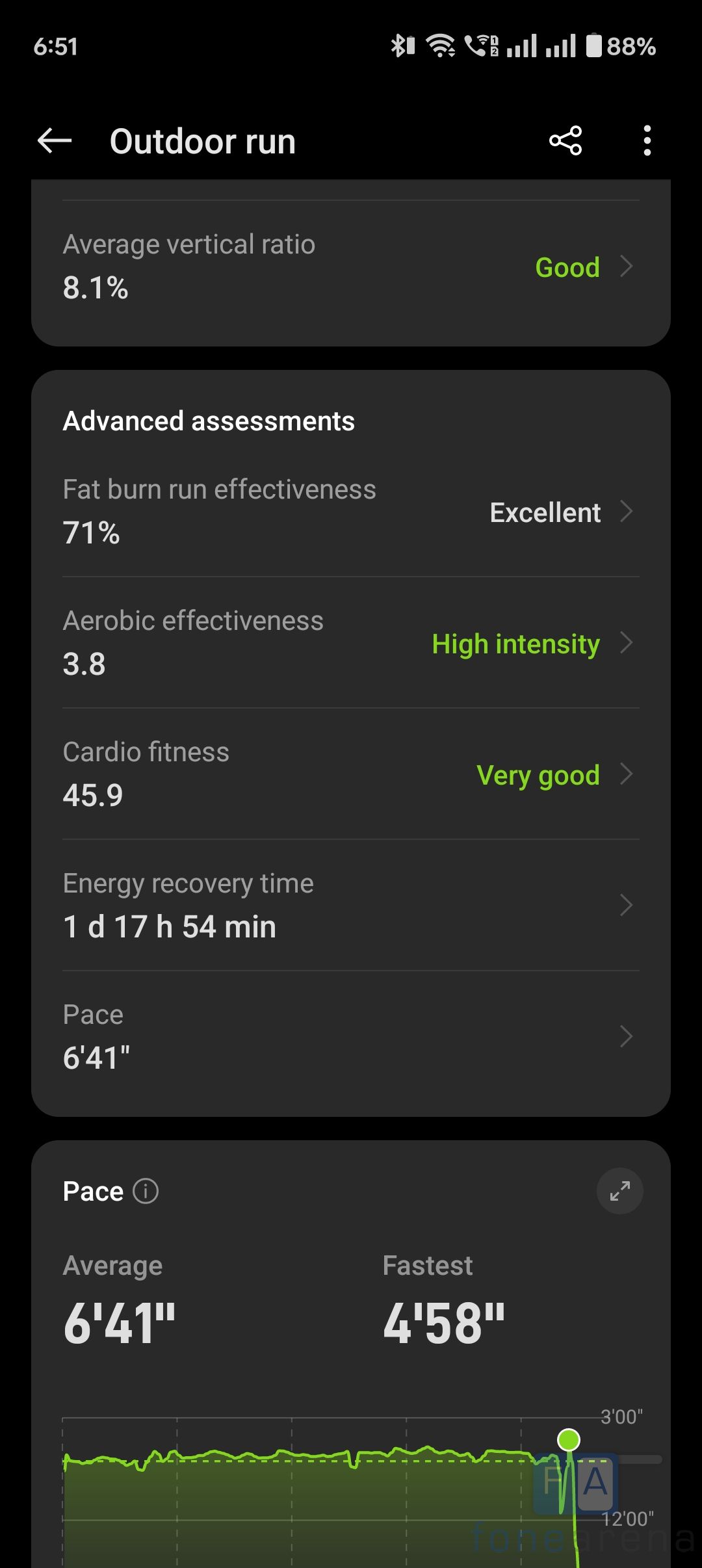Viewport: 702px width, 1568px height.
Task: View Aerobic effectiveness details
Action: pyautogui.click(x=351, y=643)
